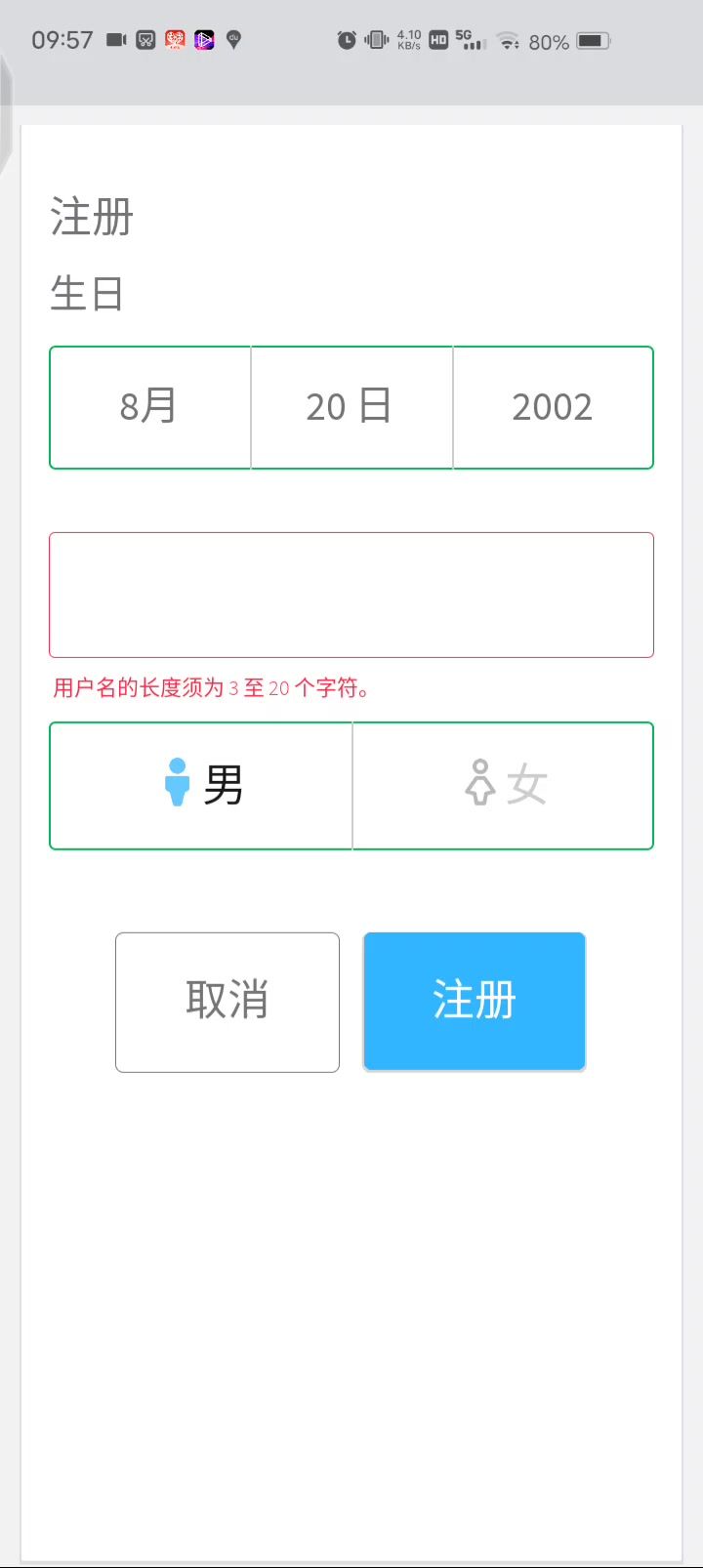
Task: Open the birthday month picker showing 8月
Action: pyautogui.click(x=150, y=407)
